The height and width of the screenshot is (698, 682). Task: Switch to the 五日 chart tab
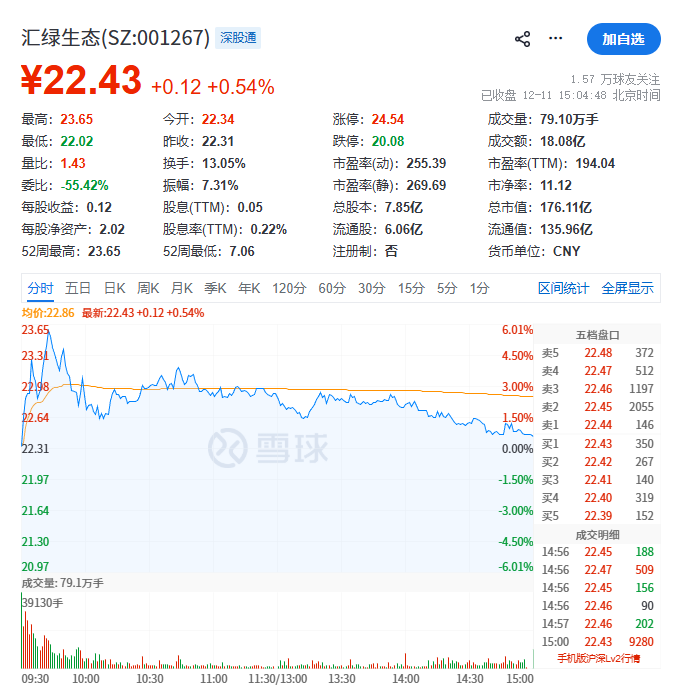tap(78, 288)
